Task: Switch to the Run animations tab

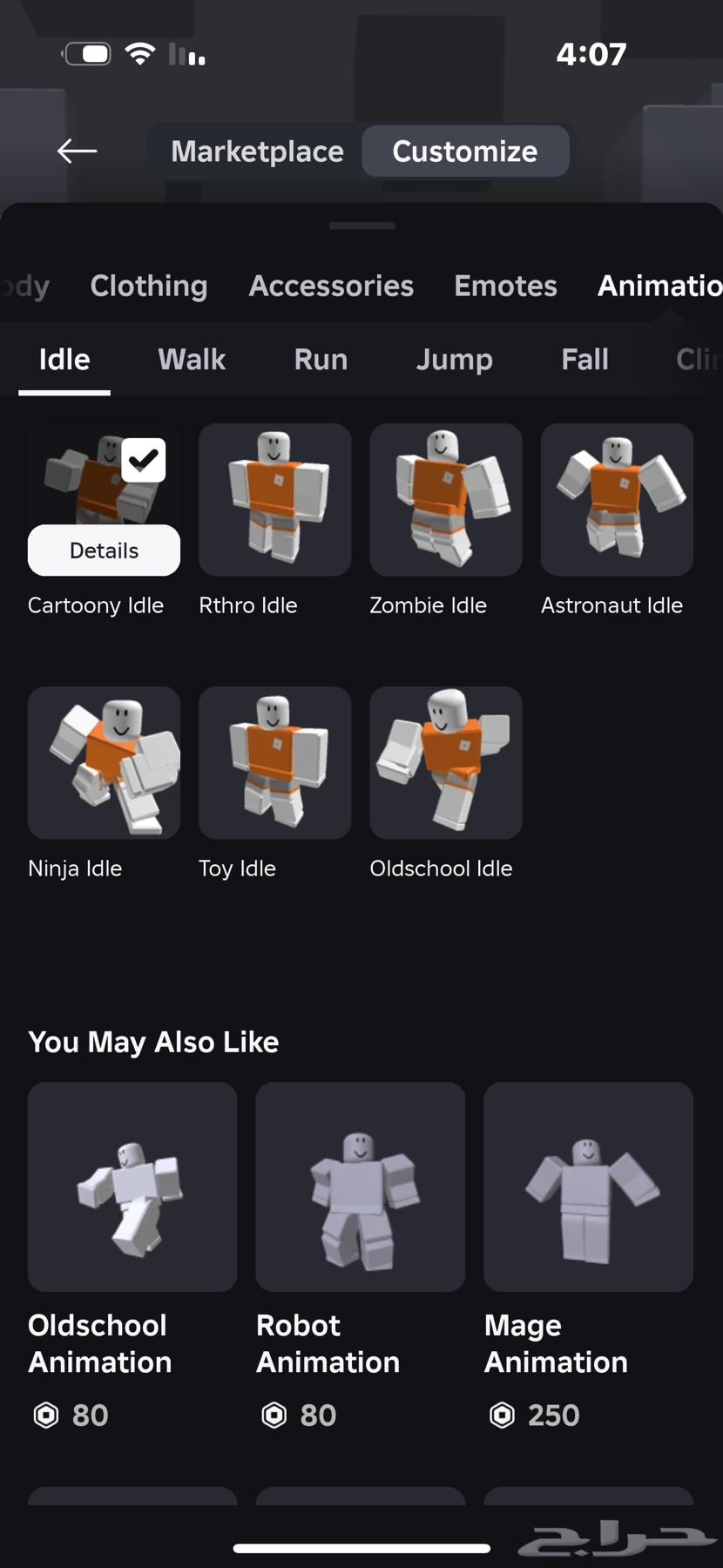Action: pyautogui.click(x=321, y=359)
